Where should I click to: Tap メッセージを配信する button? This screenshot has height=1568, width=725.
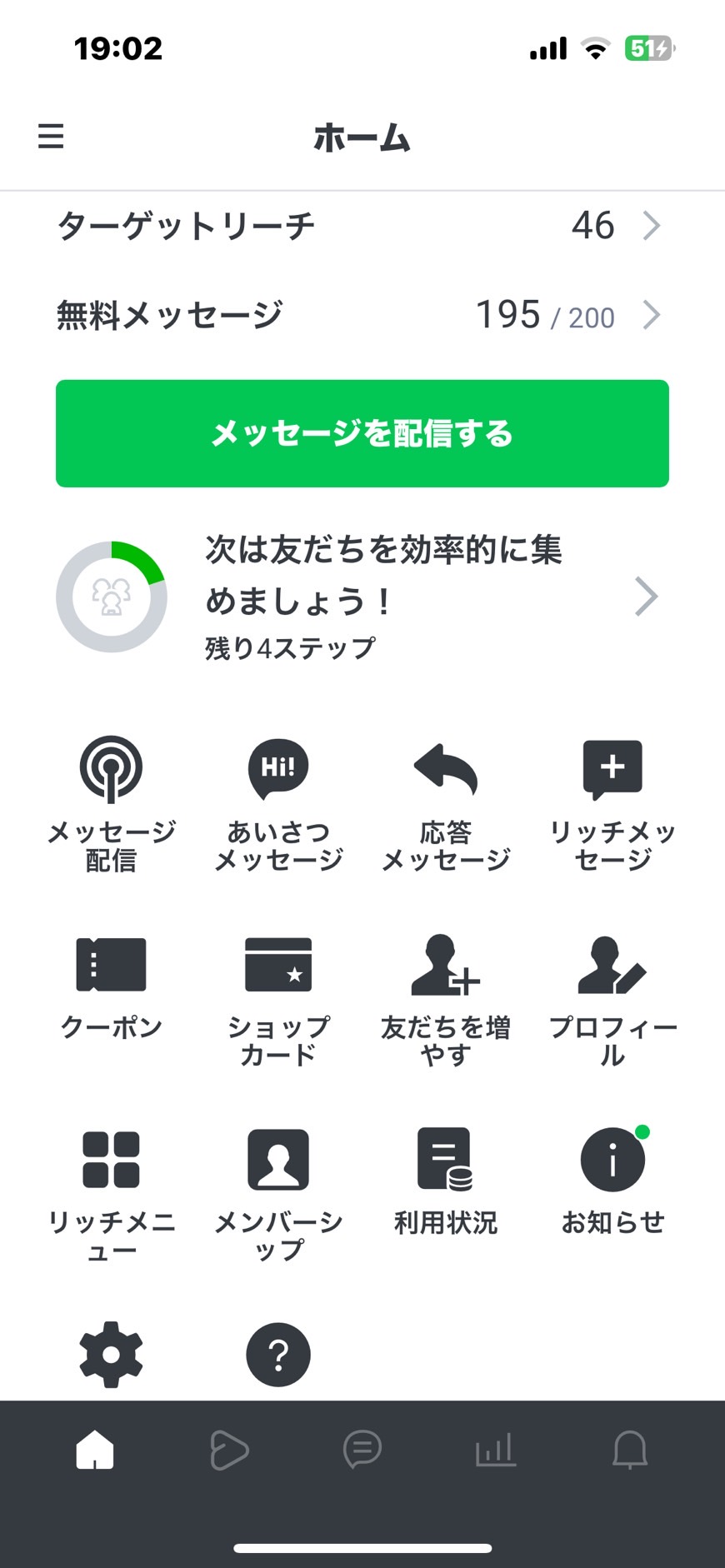362,433
